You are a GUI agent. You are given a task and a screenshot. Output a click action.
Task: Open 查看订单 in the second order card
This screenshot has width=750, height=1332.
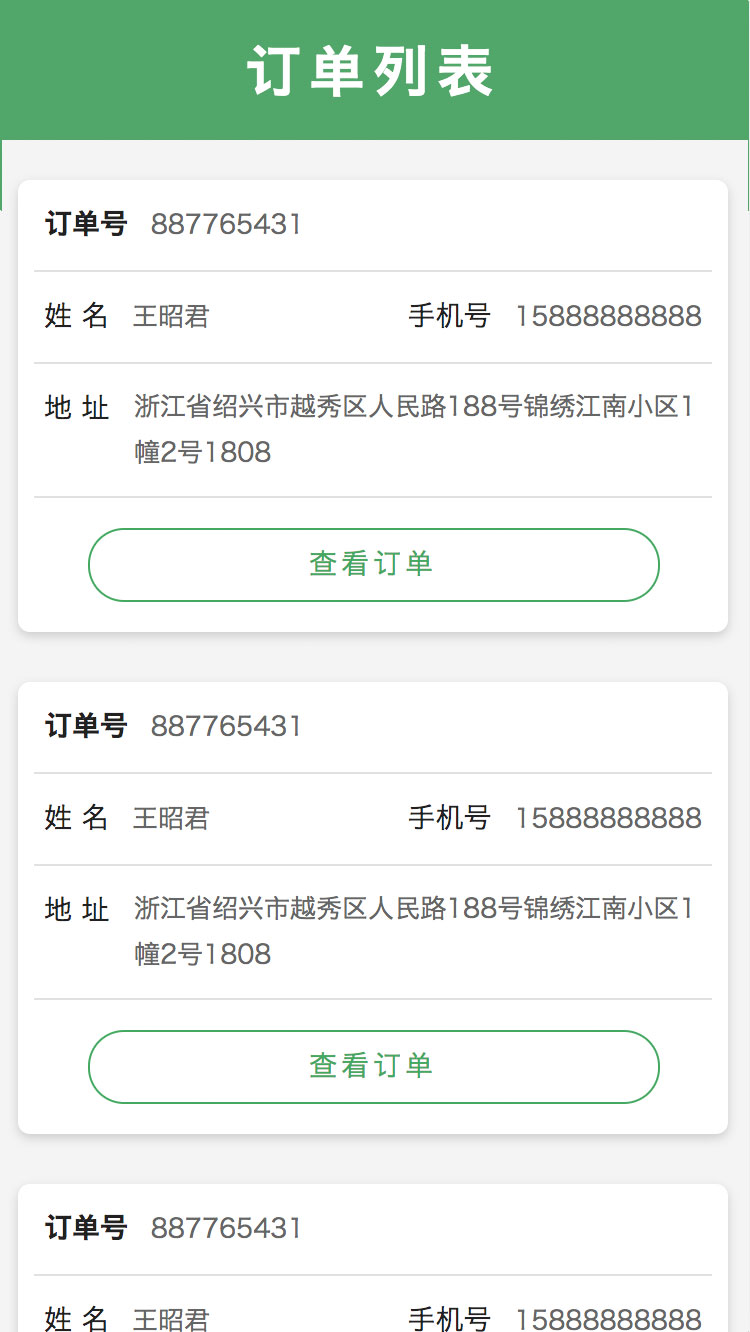(x=374, y=1067)
